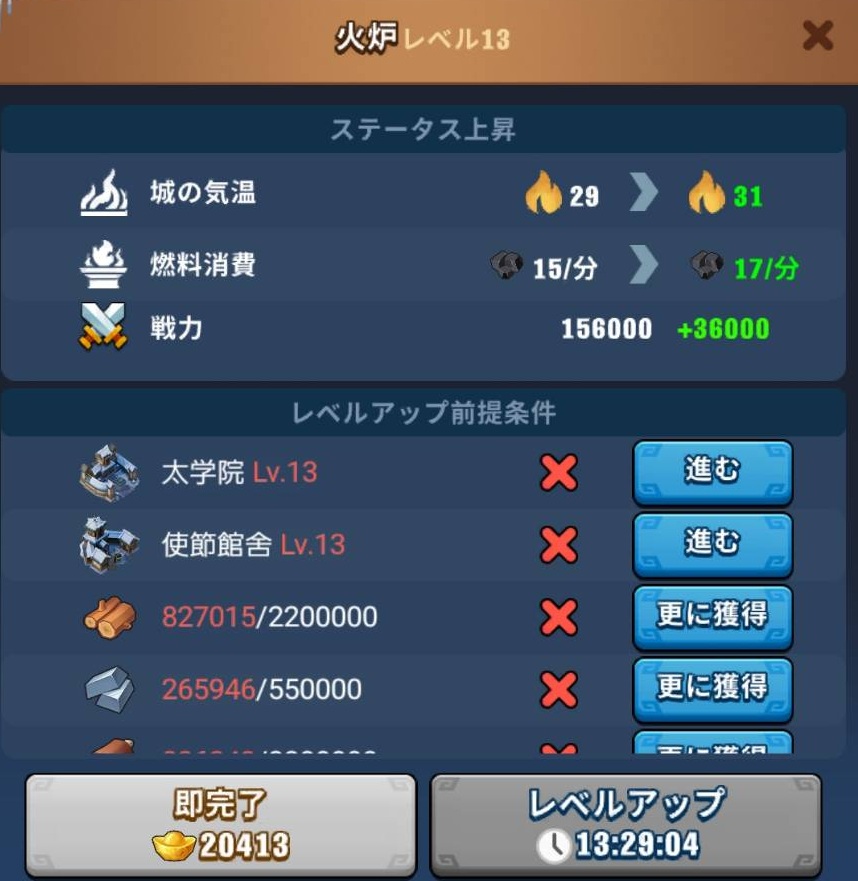
Task: Tap 更に獲得 for iron 265946/550000
Action: click(712, 688)
